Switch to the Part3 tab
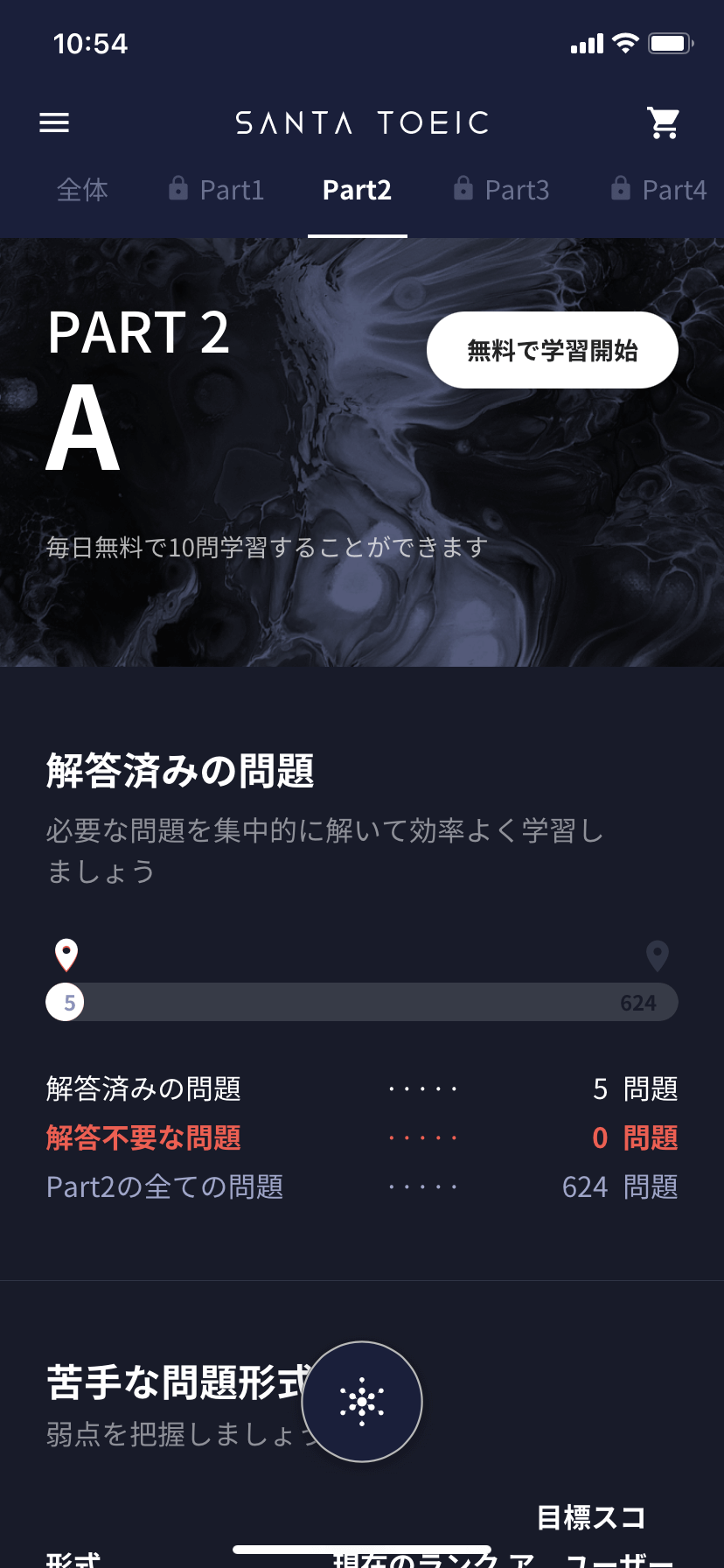The image size is (724, 1568). tap(502, 190)
